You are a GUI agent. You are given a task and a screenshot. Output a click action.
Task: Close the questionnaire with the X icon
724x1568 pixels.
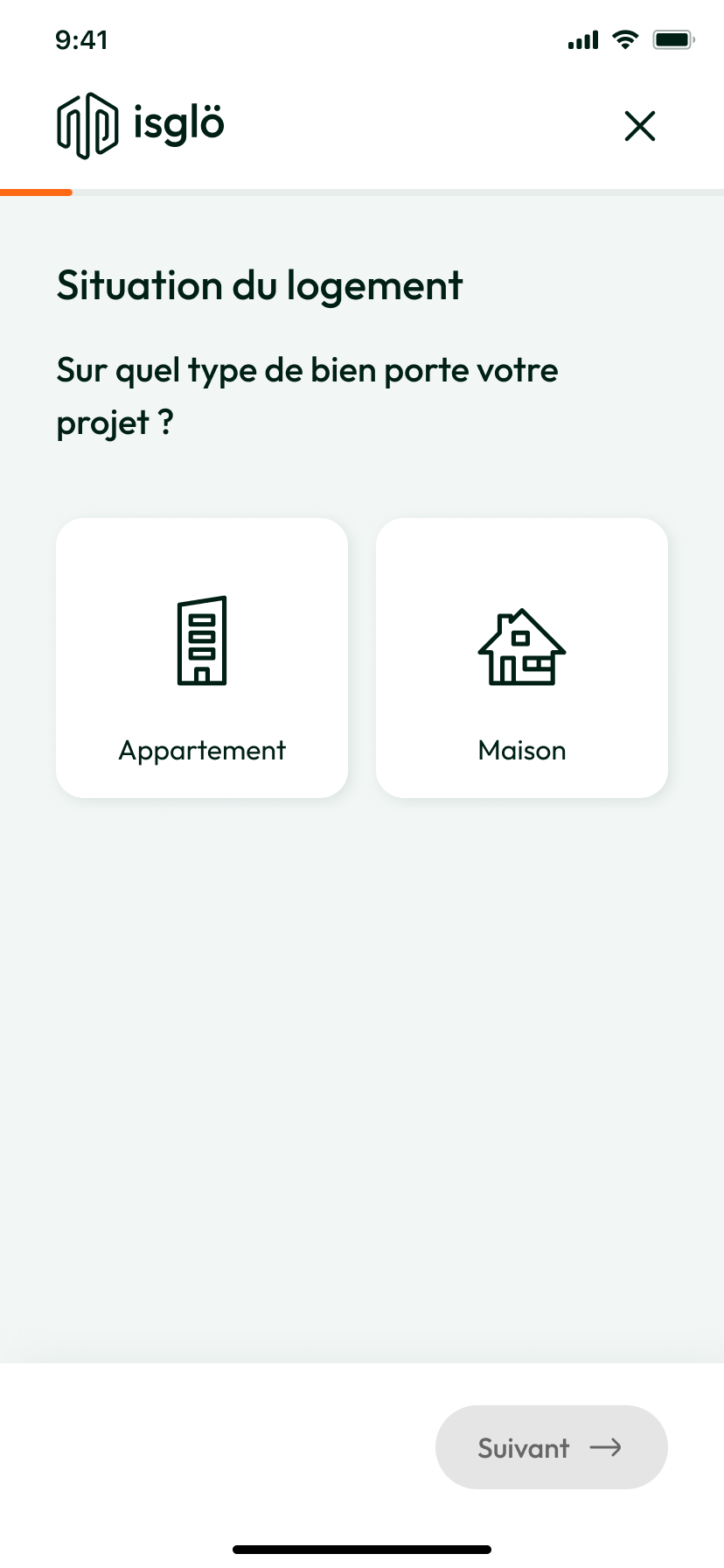pyautogui.click(x=640, y=126)
